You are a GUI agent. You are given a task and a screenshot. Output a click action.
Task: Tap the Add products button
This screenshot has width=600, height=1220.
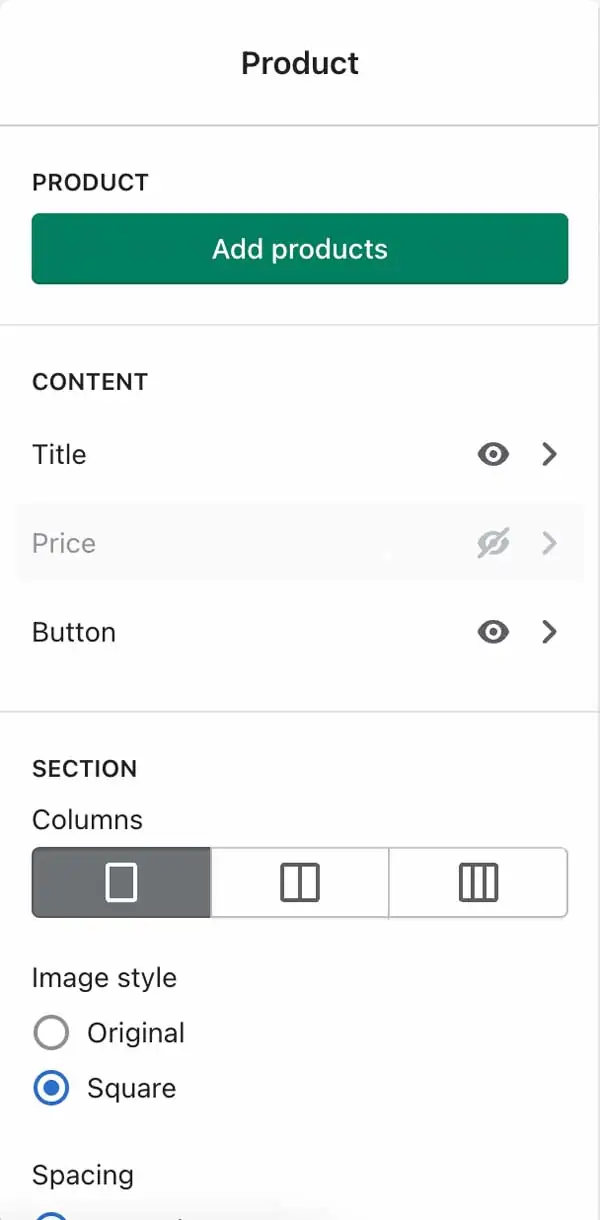coord(300,248)
